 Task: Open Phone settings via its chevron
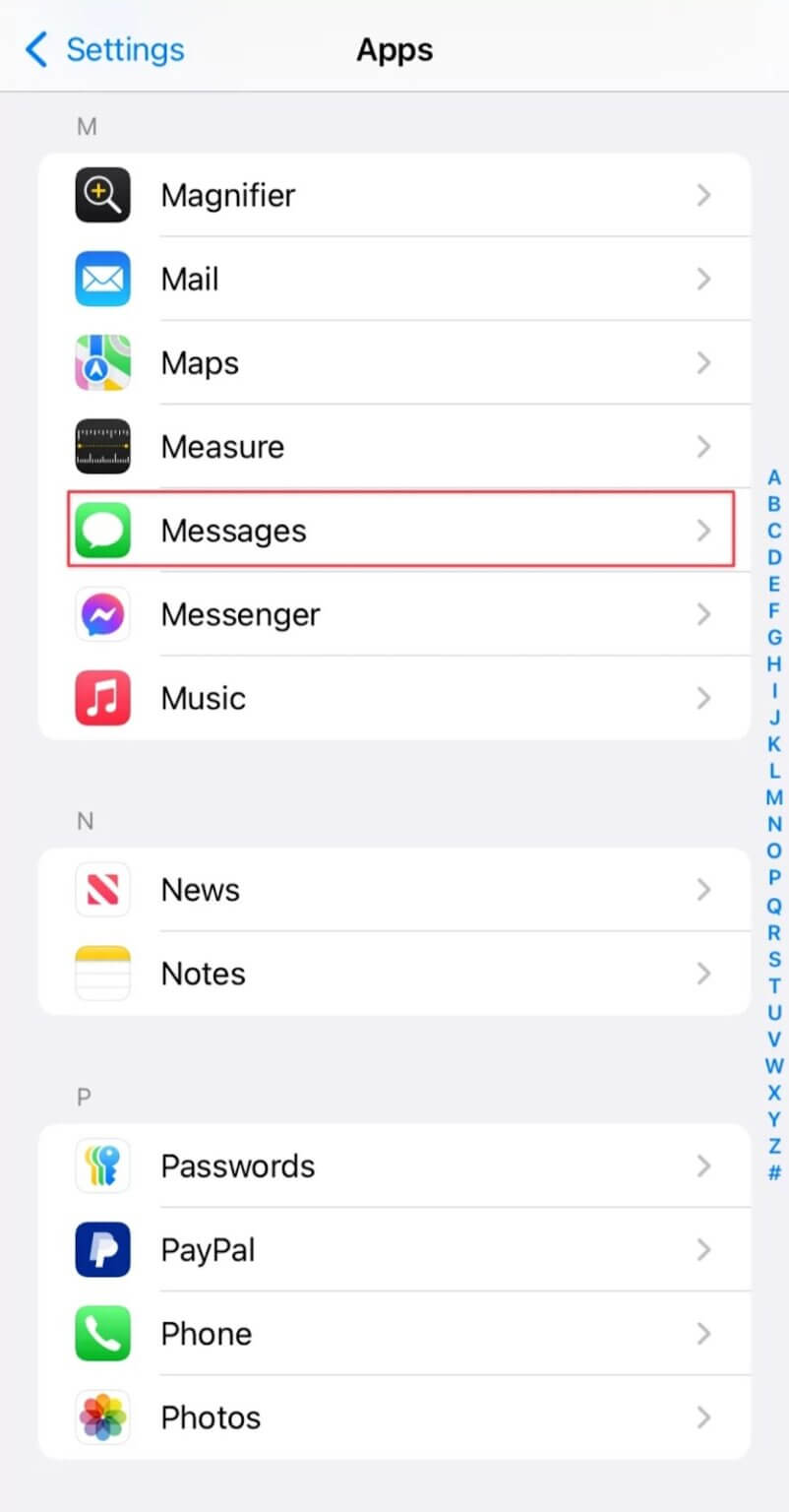[x=703, y=1334]
